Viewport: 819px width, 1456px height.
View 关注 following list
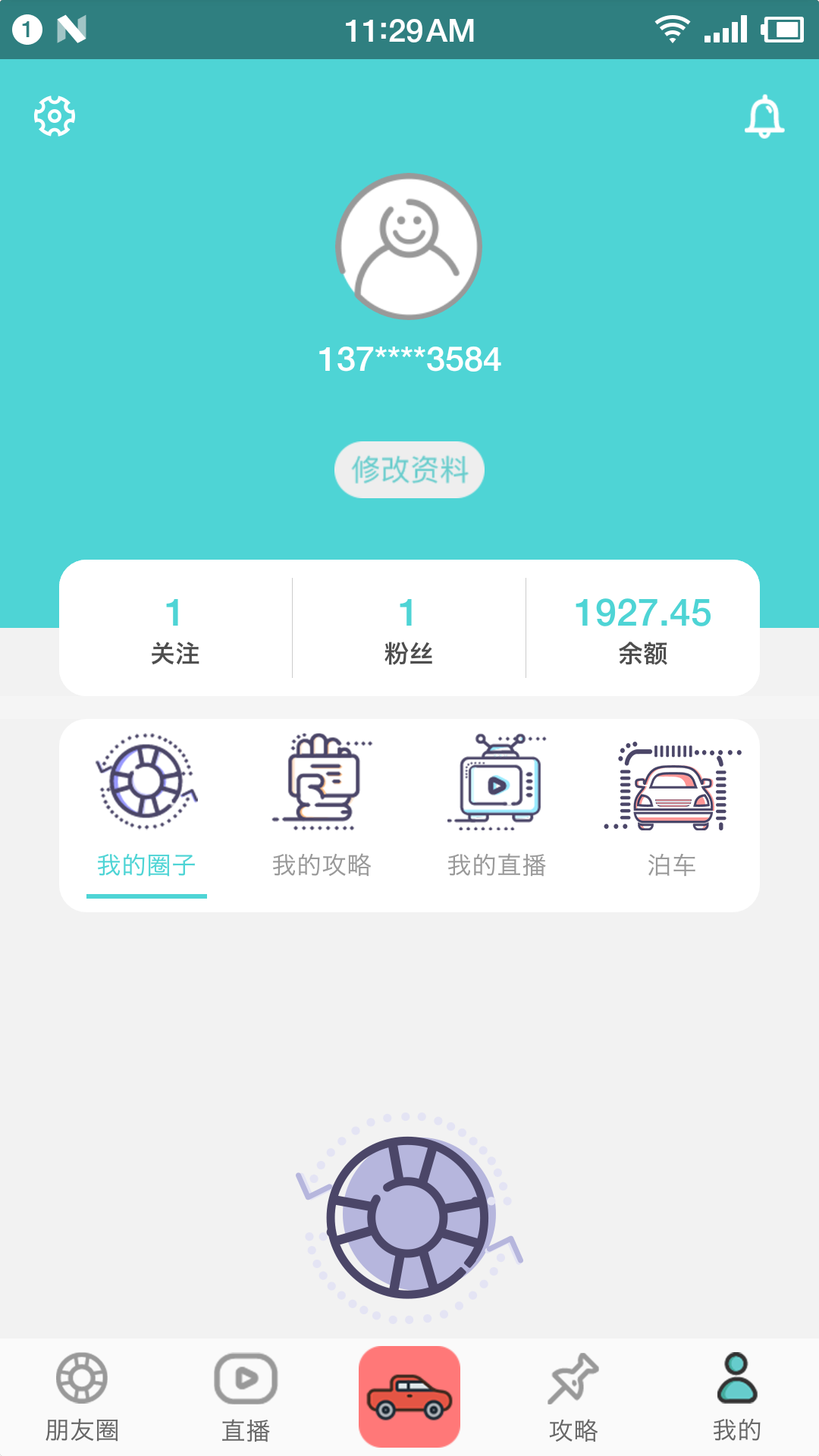pyautogui.click(x=175, y=629)
